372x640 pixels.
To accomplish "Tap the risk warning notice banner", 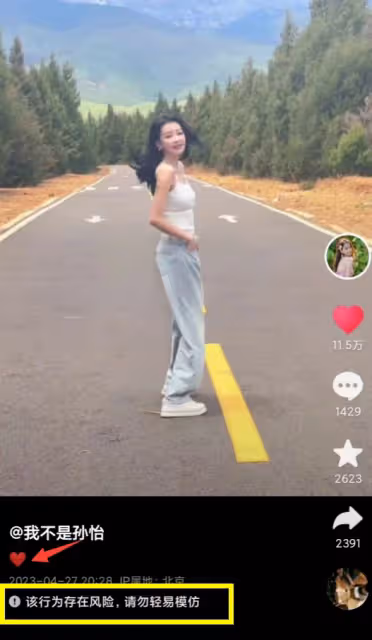I will 119,604.
